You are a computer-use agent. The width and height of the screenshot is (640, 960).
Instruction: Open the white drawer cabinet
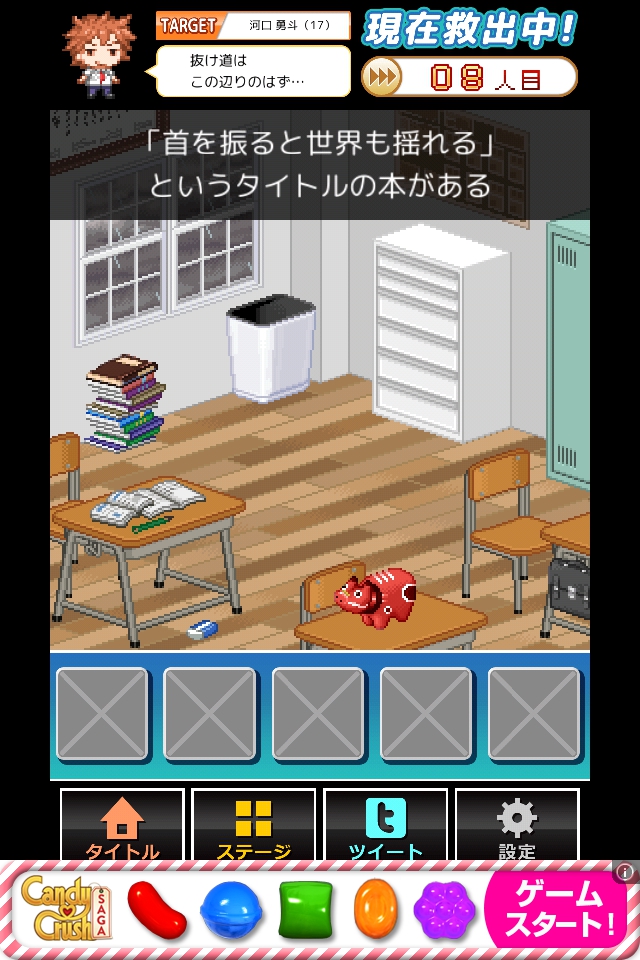442,332
